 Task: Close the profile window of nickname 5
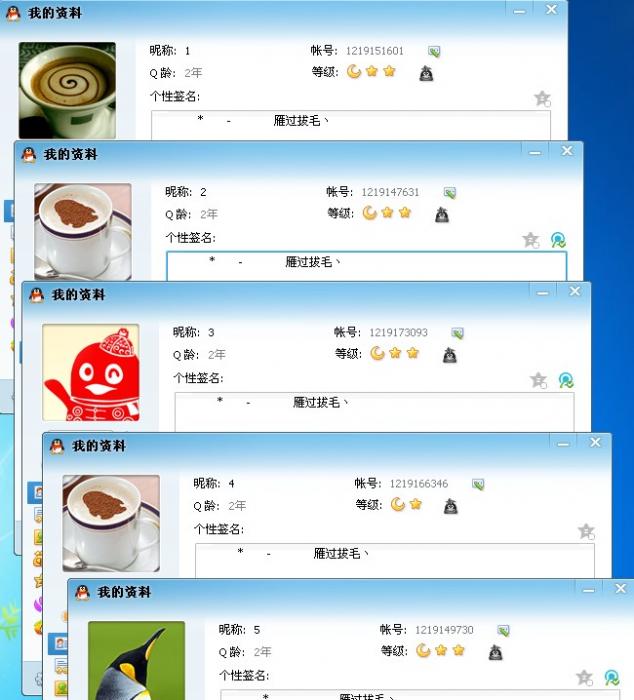[621, 589]
